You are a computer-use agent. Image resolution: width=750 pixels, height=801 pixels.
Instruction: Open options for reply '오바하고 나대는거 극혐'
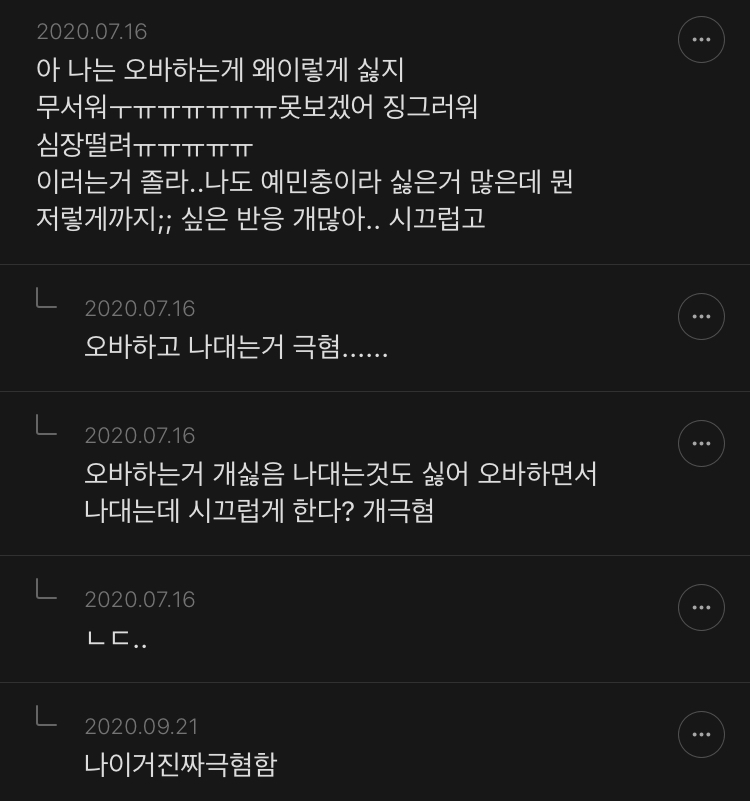pos(701,316)
